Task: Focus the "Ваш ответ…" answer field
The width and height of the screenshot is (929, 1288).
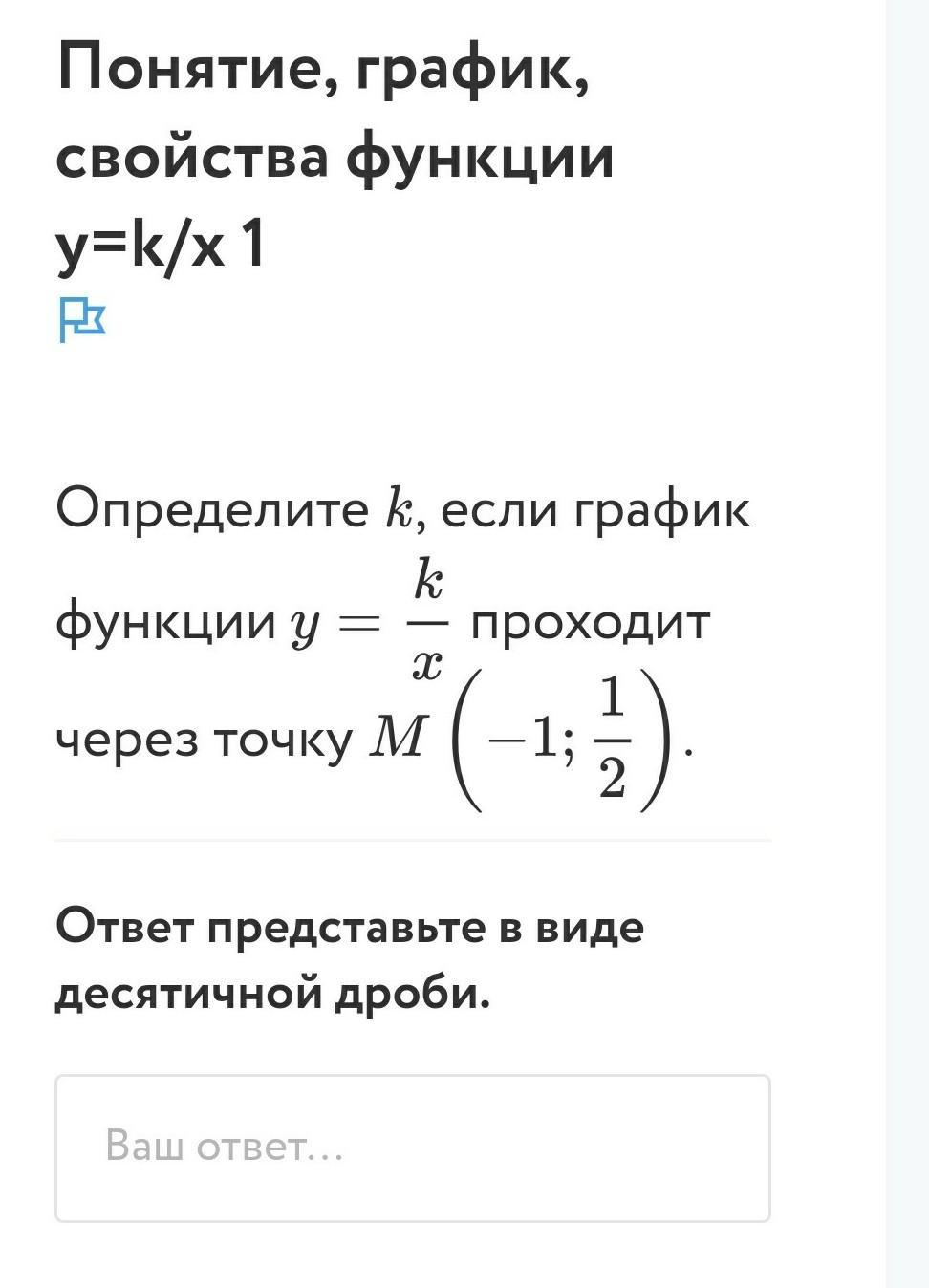Action: pyautogui.click(x=413, y=1148)
